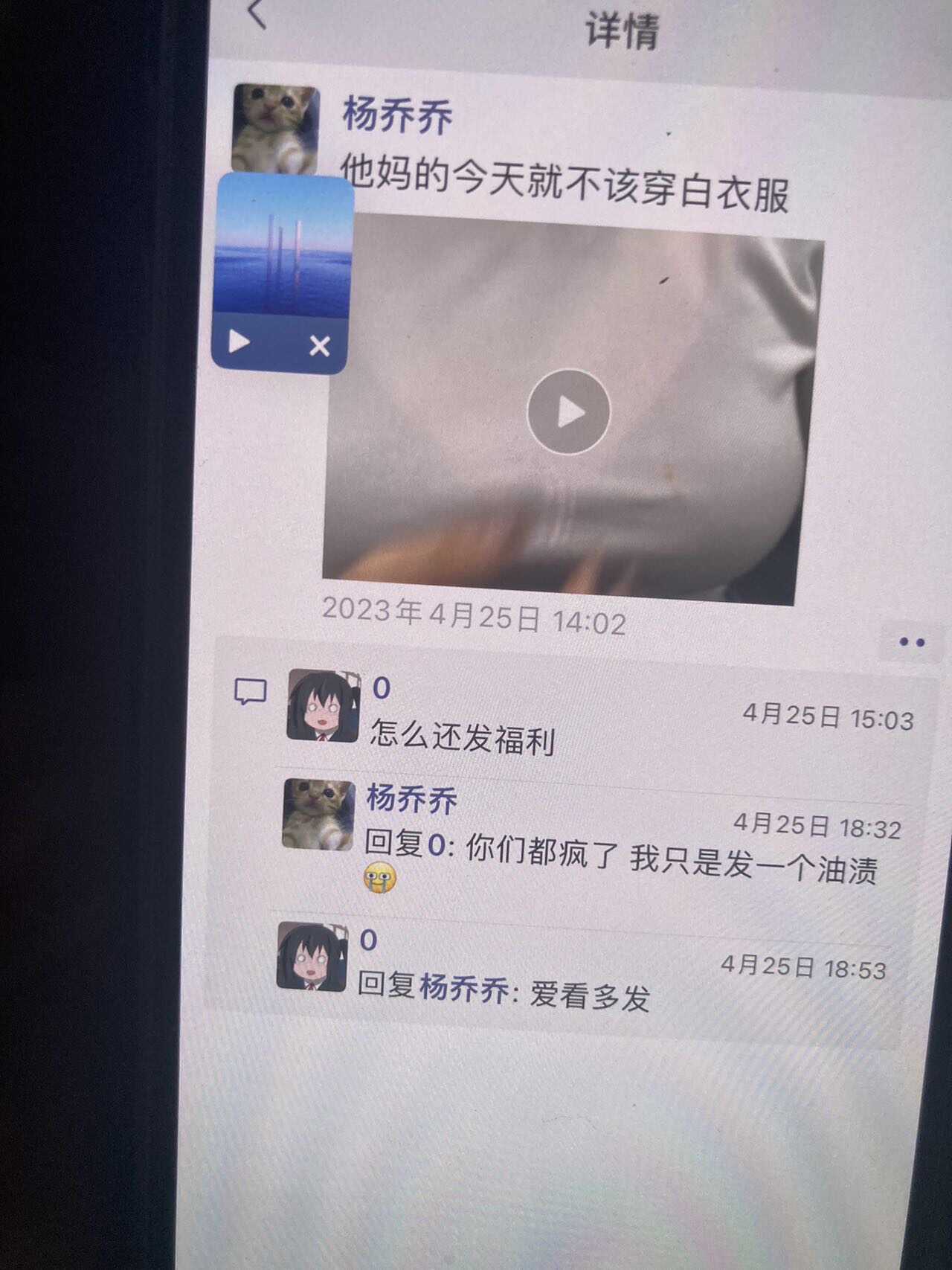Open the two-dot like/comment menu
This screenshot has width=952, height=1270.
pyautogui.click(x=911, y=642)
